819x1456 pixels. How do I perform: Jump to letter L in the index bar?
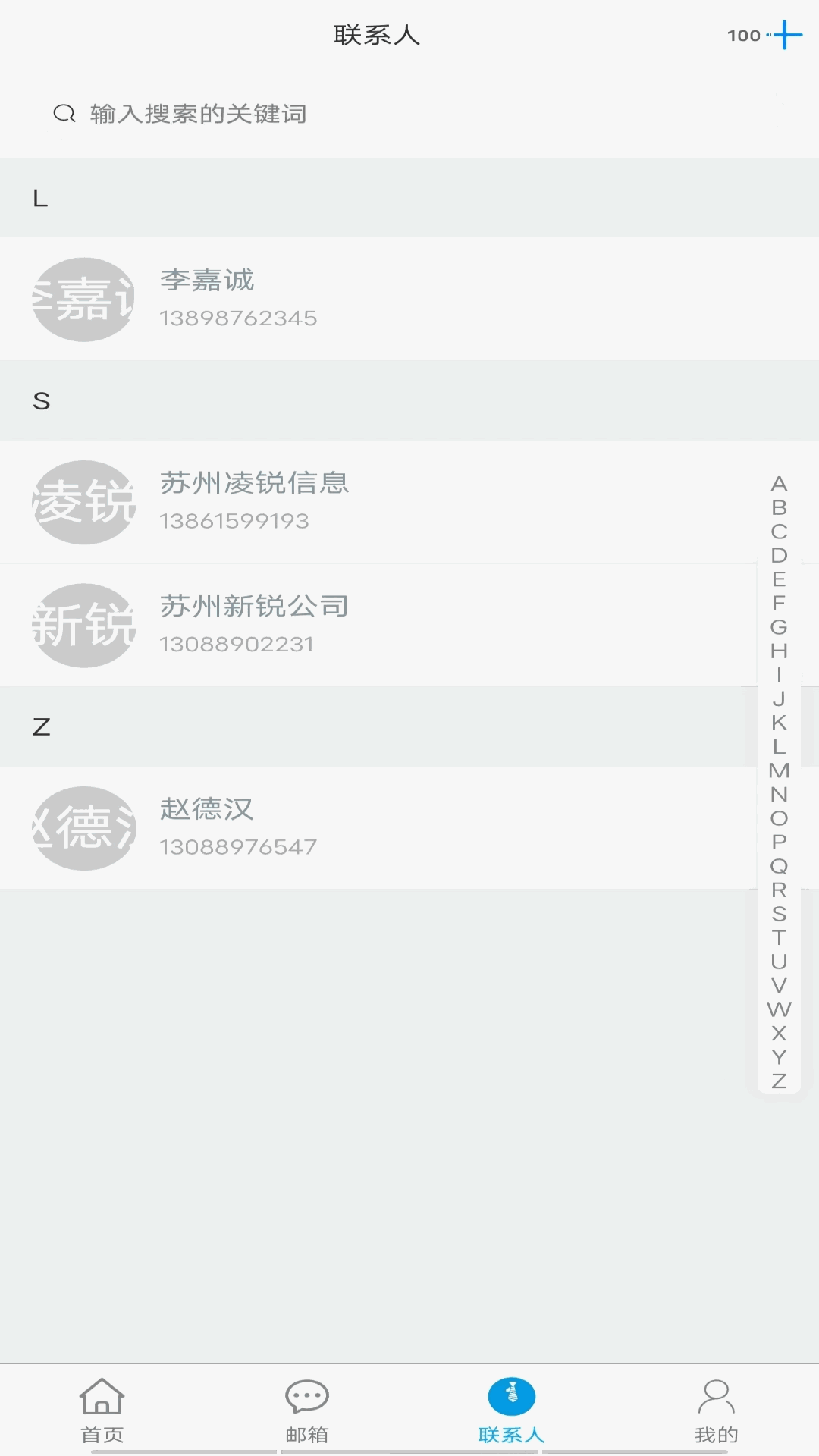click(x=779, y=747)
